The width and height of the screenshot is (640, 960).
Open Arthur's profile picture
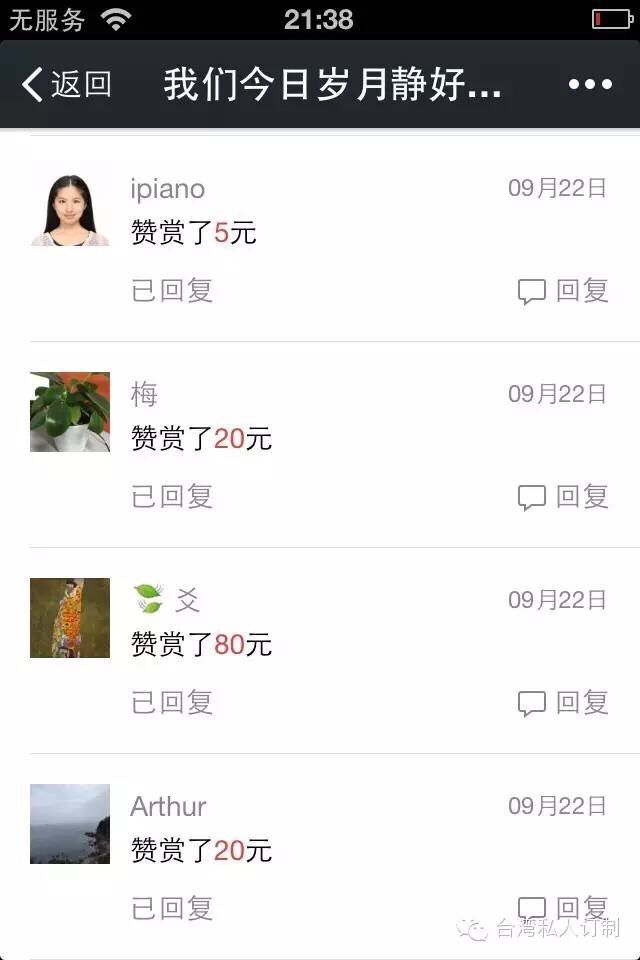click(x=70, y=824)
